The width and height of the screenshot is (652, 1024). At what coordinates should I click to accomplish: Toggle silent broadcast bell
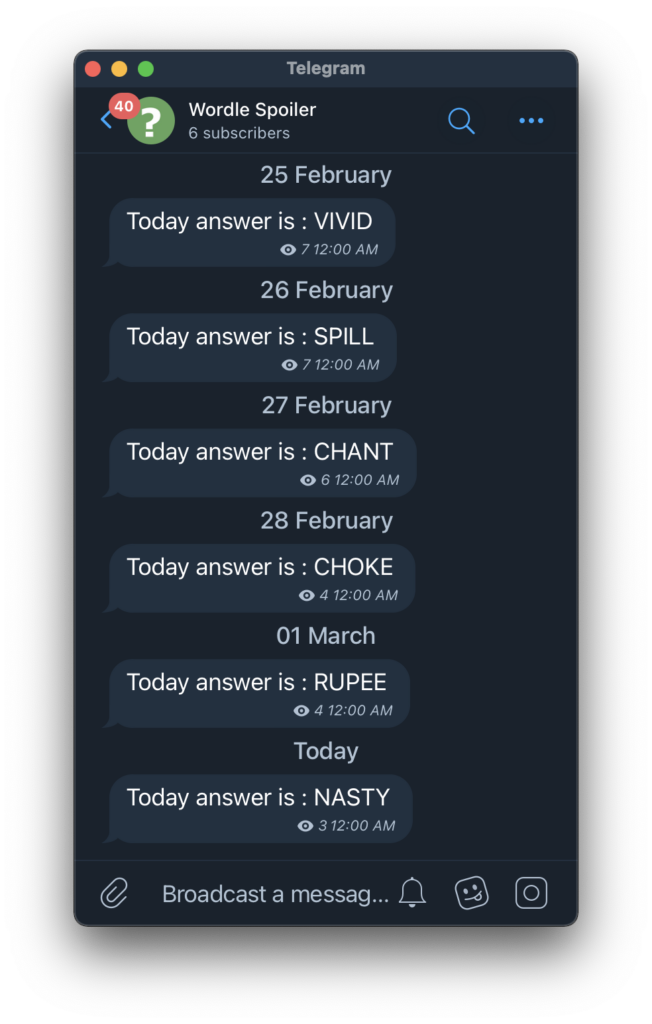(x=412, y=893)
